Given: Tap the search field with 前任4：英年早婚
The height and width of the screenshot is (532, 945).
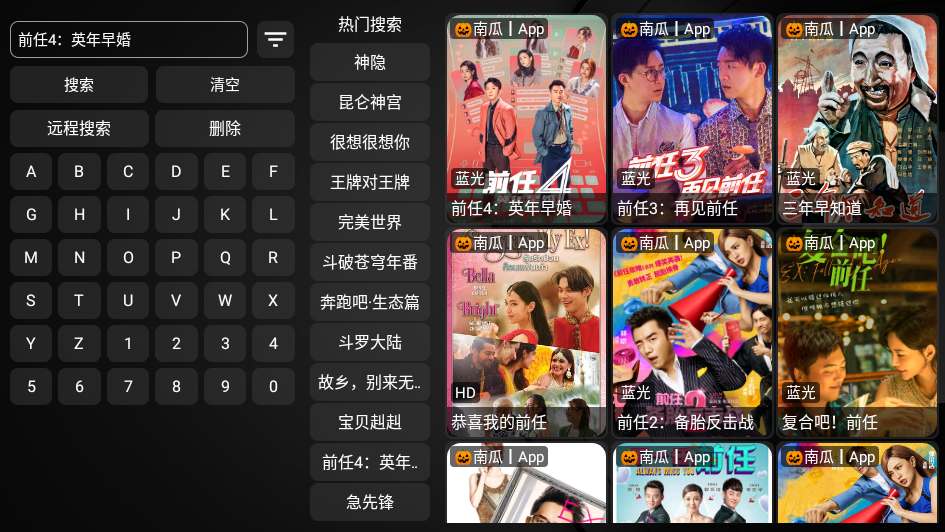Looking at the screenshot, I should click(x=129, y=40).
